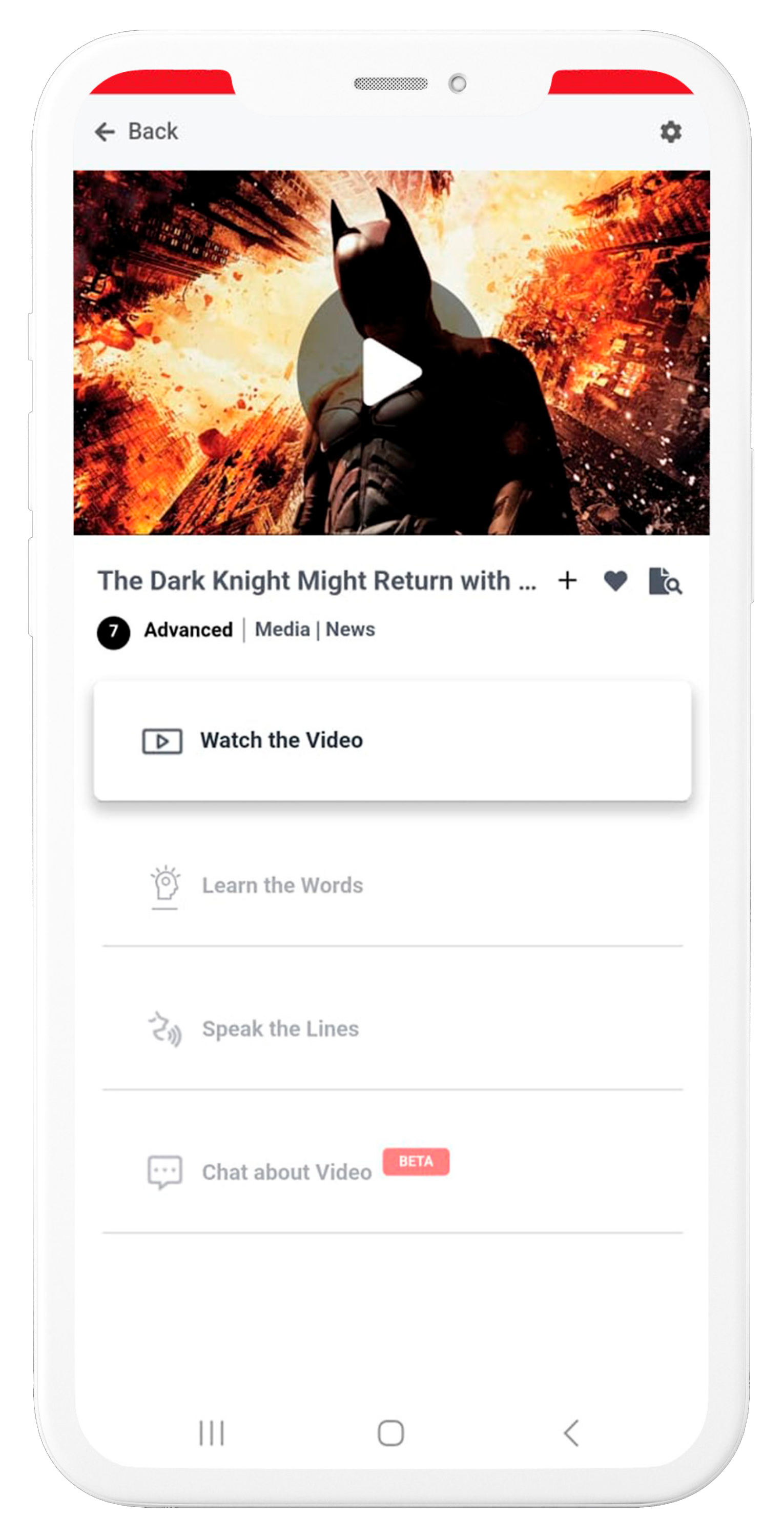Image resolution: width=784 pixels, height=1538 pixels.
Task: Start Speak the Lines
Action: click(280, 1029)
